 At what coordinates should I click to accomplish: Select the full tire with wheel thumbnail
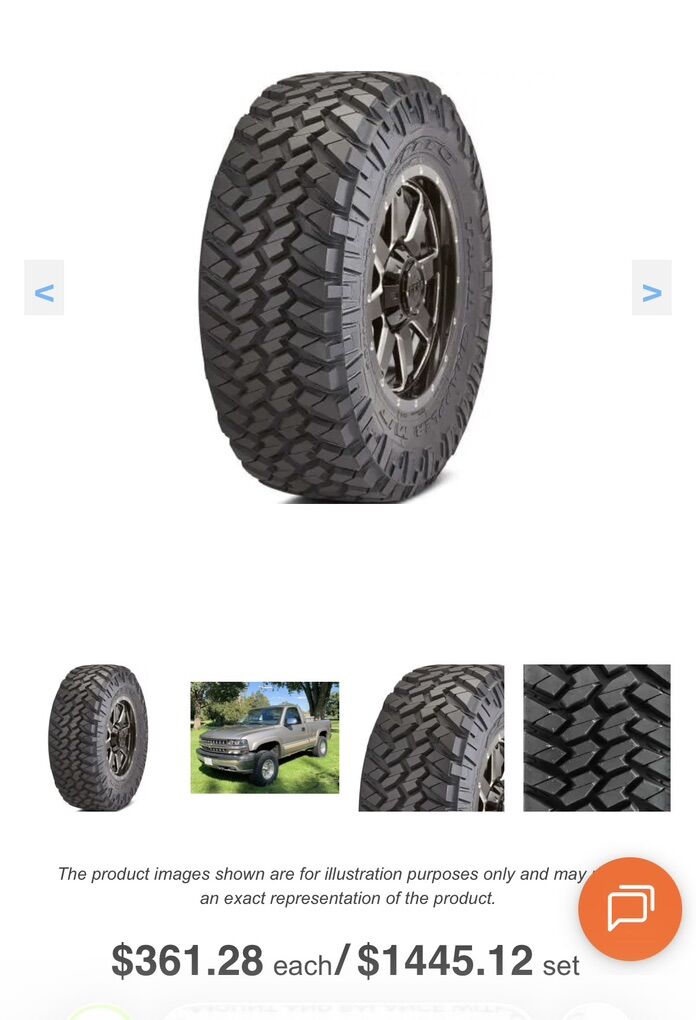[x=98, y=737]
